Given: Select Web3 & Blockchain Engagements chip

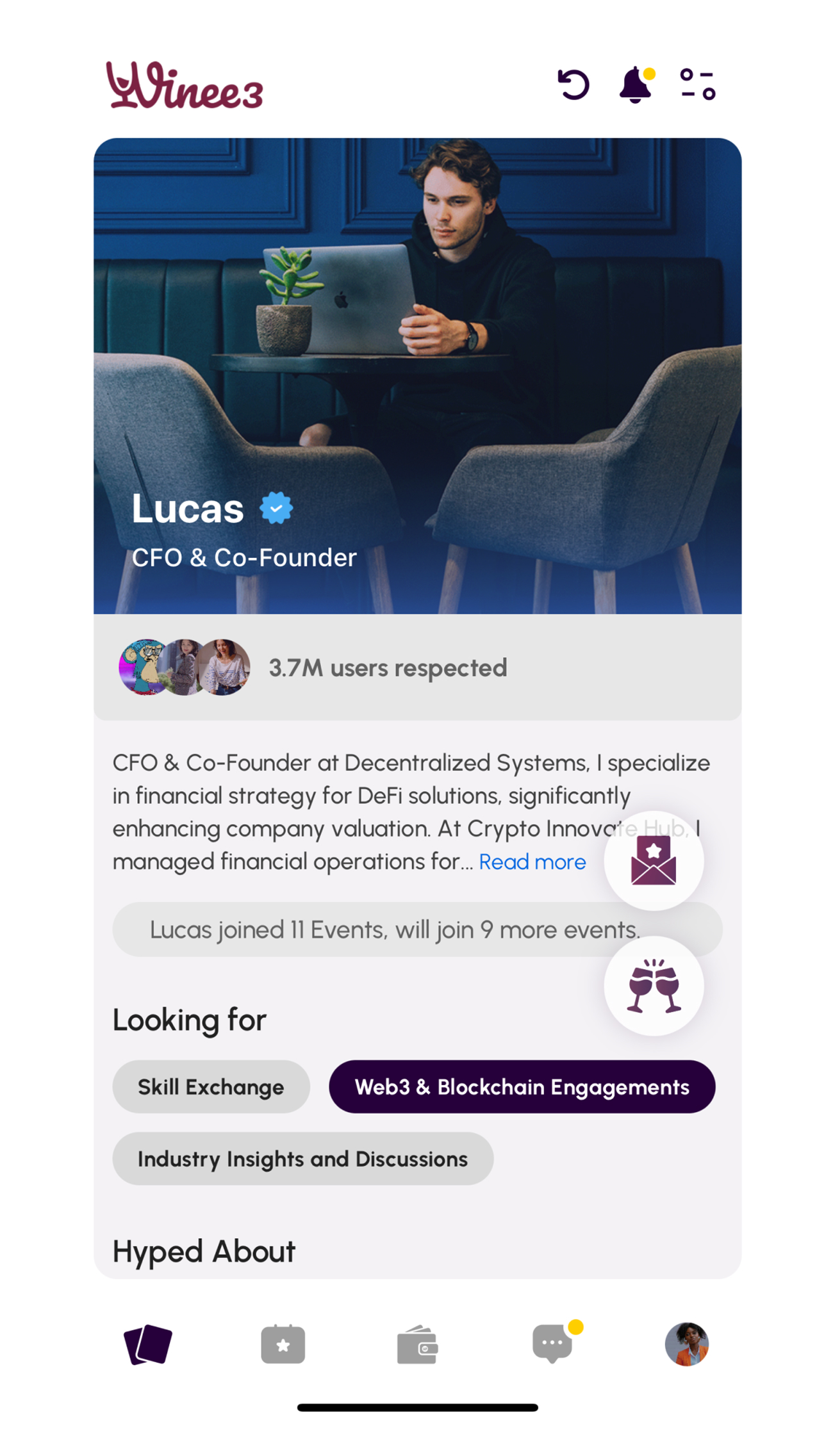Looking at the screenshot, I should (x=522, y=1087).
